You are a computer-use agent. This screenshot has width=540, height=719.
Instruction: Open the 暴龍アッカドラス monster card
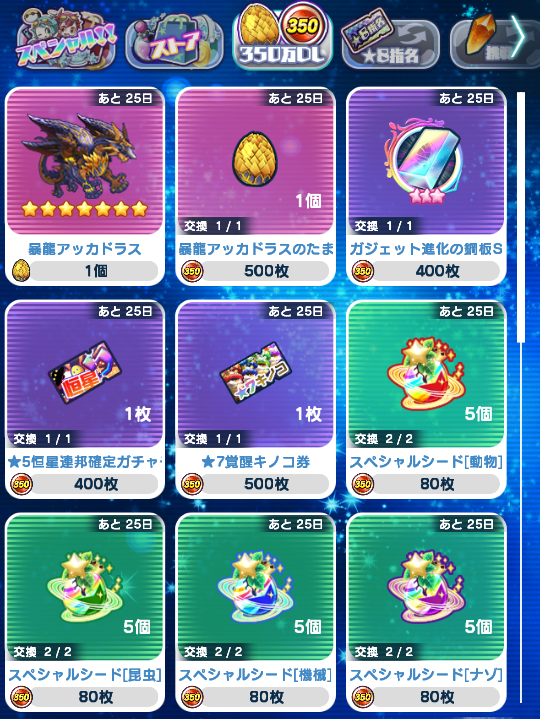pos(85,186)
